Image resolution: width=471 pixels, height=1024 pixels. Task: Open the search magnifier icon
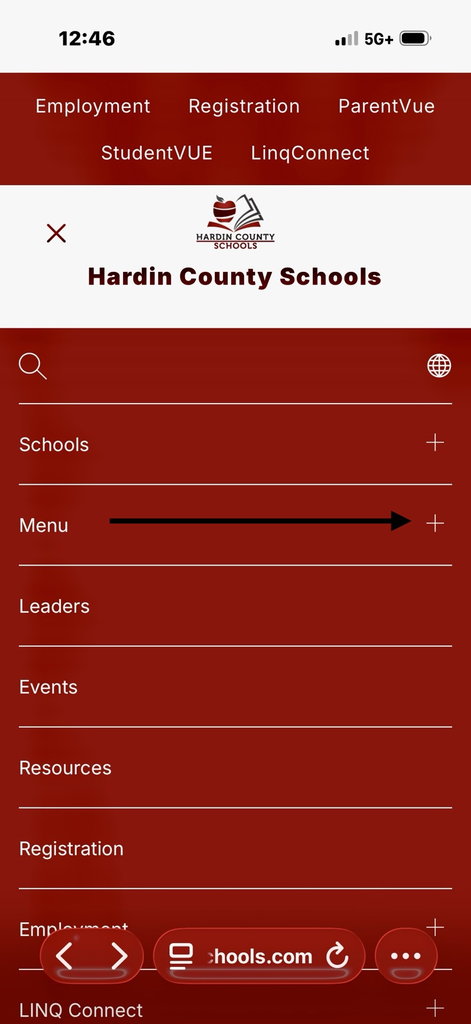[33, 366]
